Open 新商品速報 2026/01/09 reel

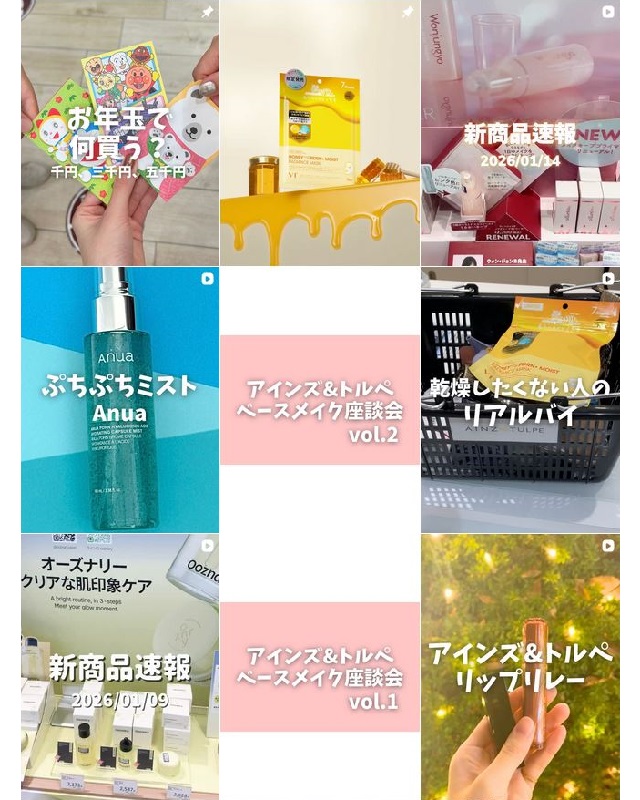120,667
